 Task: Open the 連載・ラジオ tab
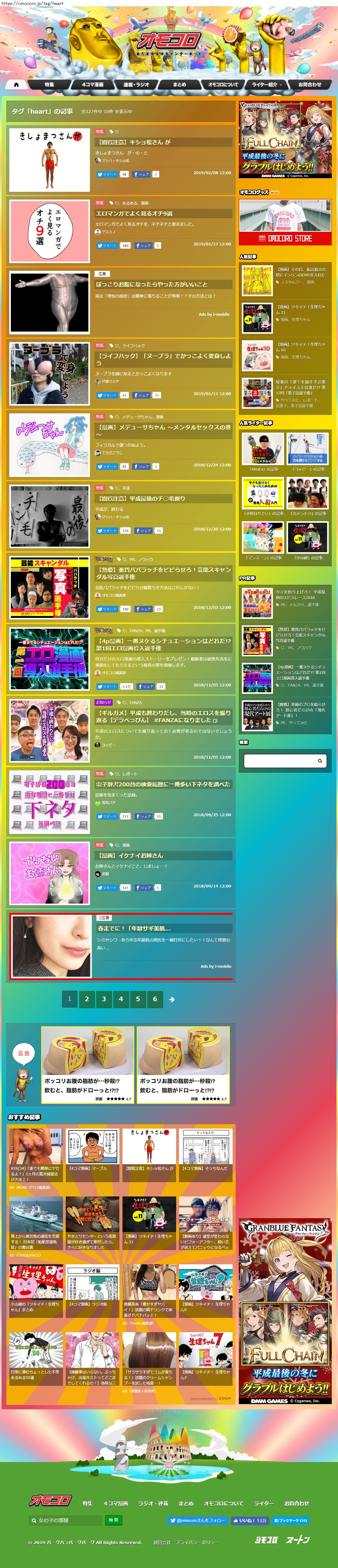click(x=136, y=85)
